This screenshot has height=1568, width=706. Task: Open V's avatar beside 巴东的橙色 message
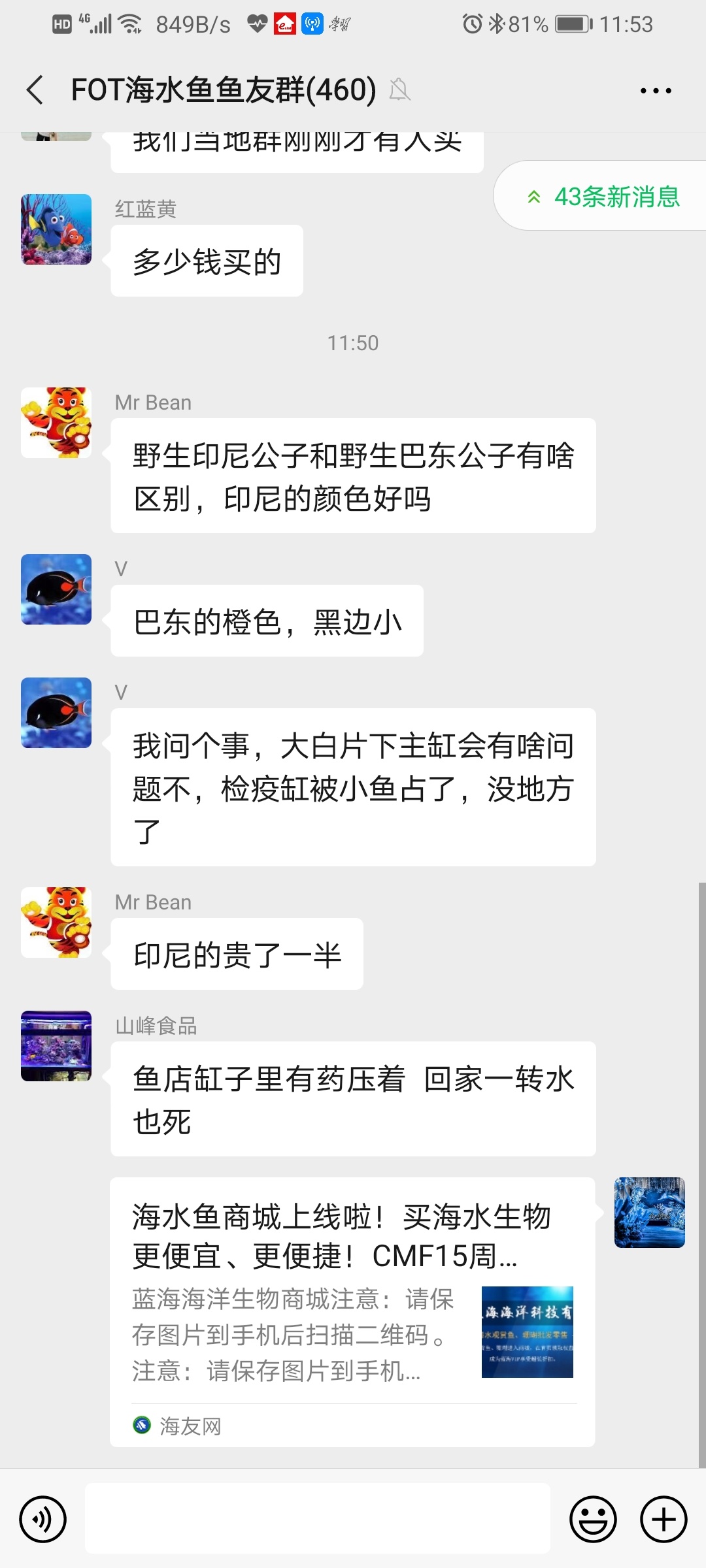[x=56, y=589]
